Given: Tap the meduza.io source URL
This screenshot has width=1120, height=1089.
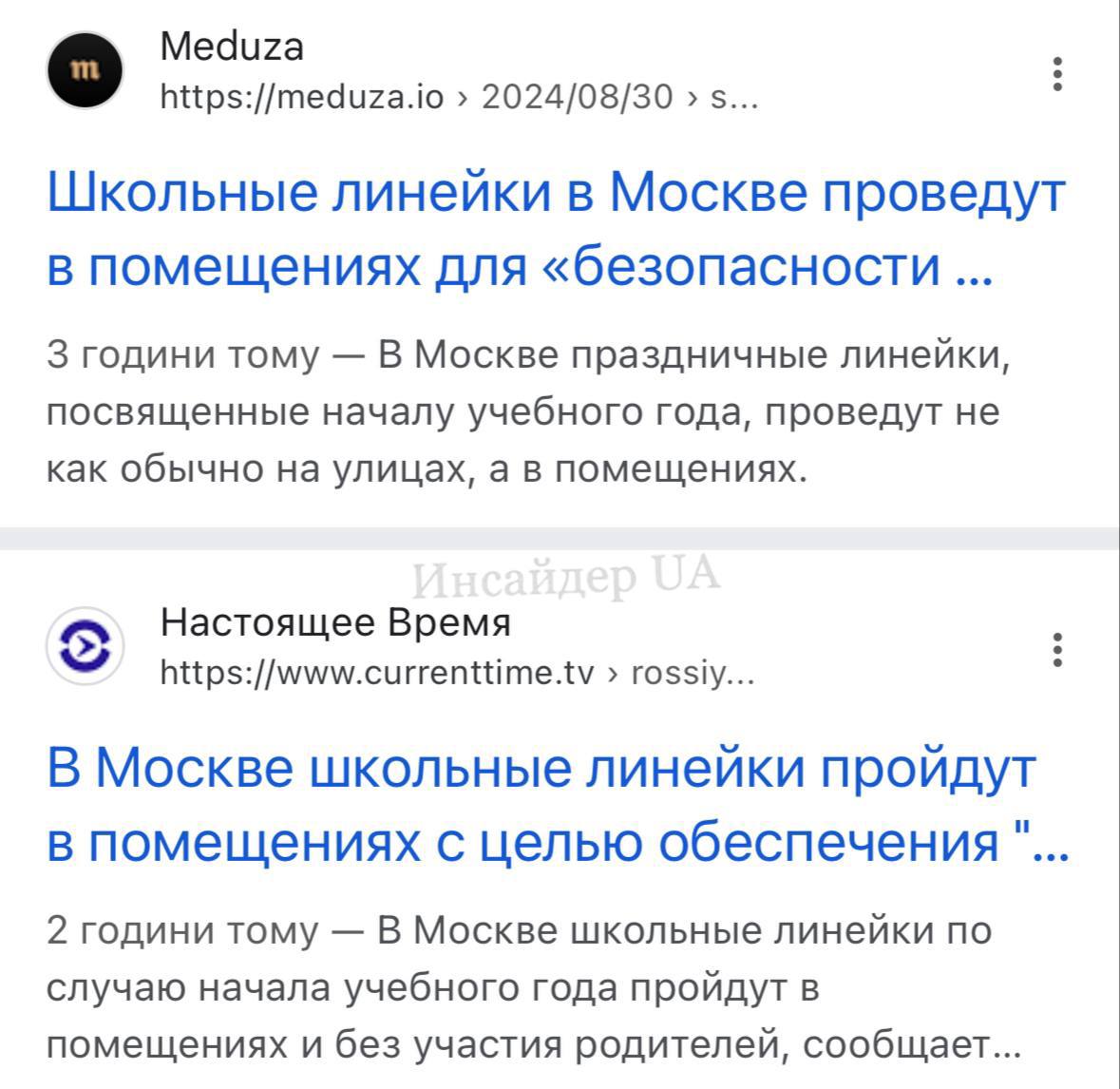Looking at the screenshot, I should click(x=459, y=97).
